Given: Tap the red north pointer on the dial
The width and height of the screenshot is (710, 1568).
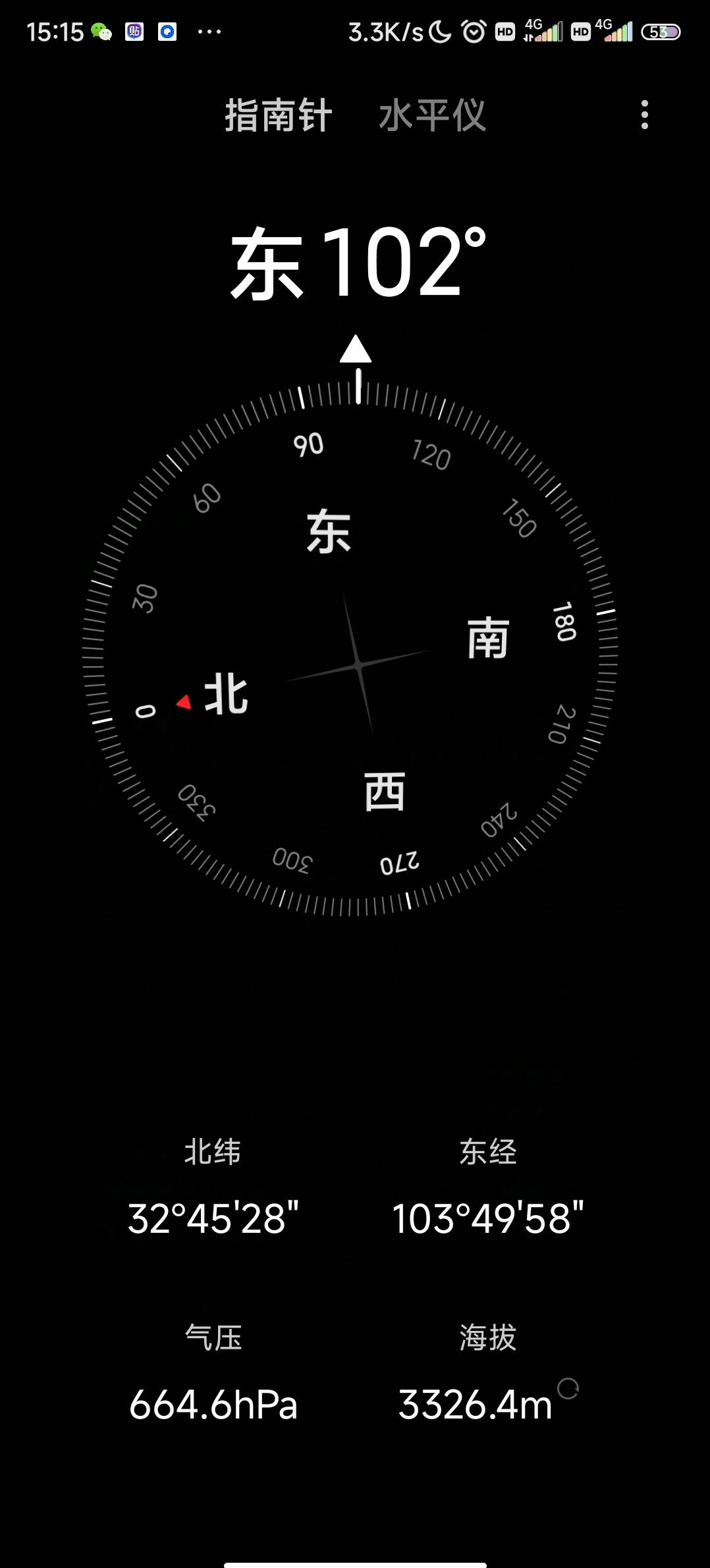Looking at the screenshot, I should point(183,704).
